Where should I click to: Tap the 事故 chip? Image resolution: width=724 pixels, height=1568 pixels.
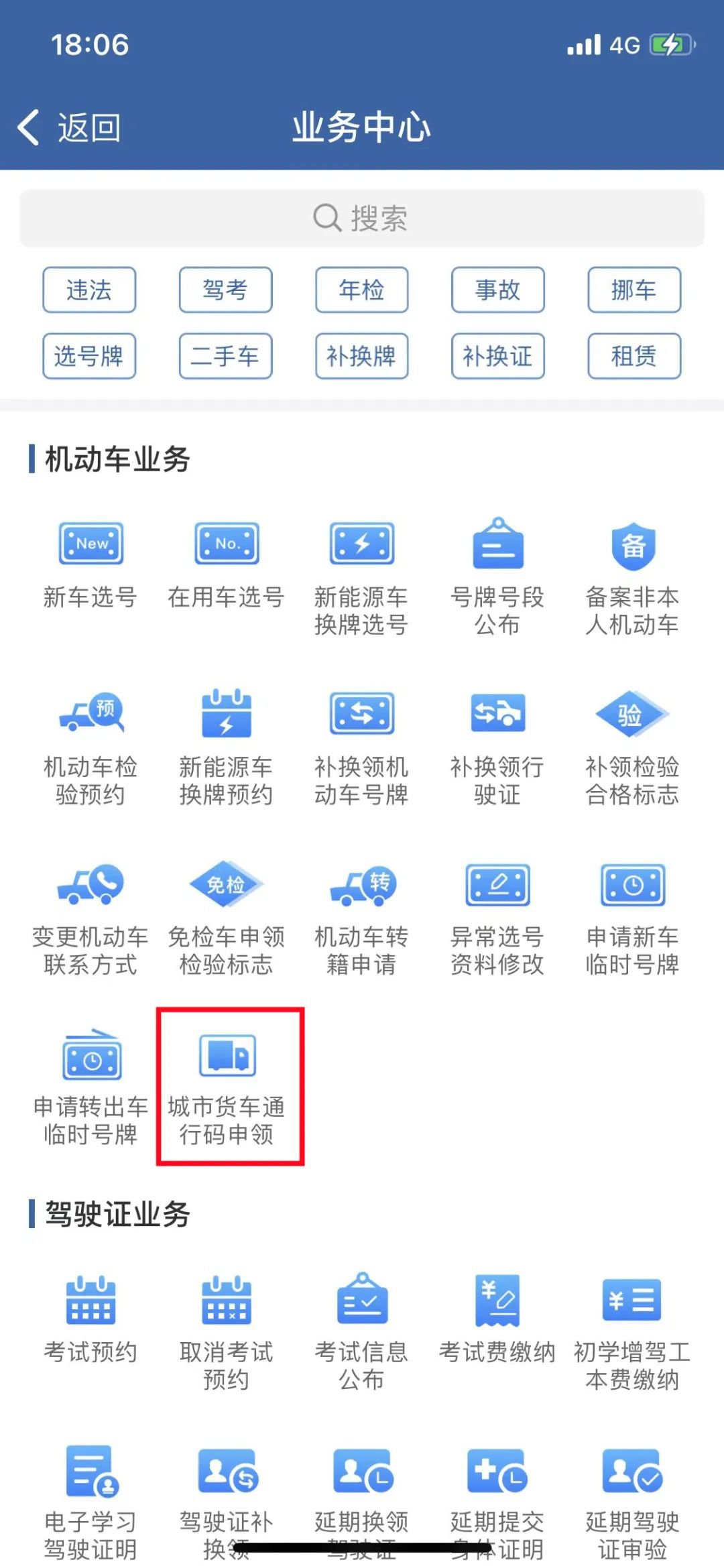tap(497, 290)
